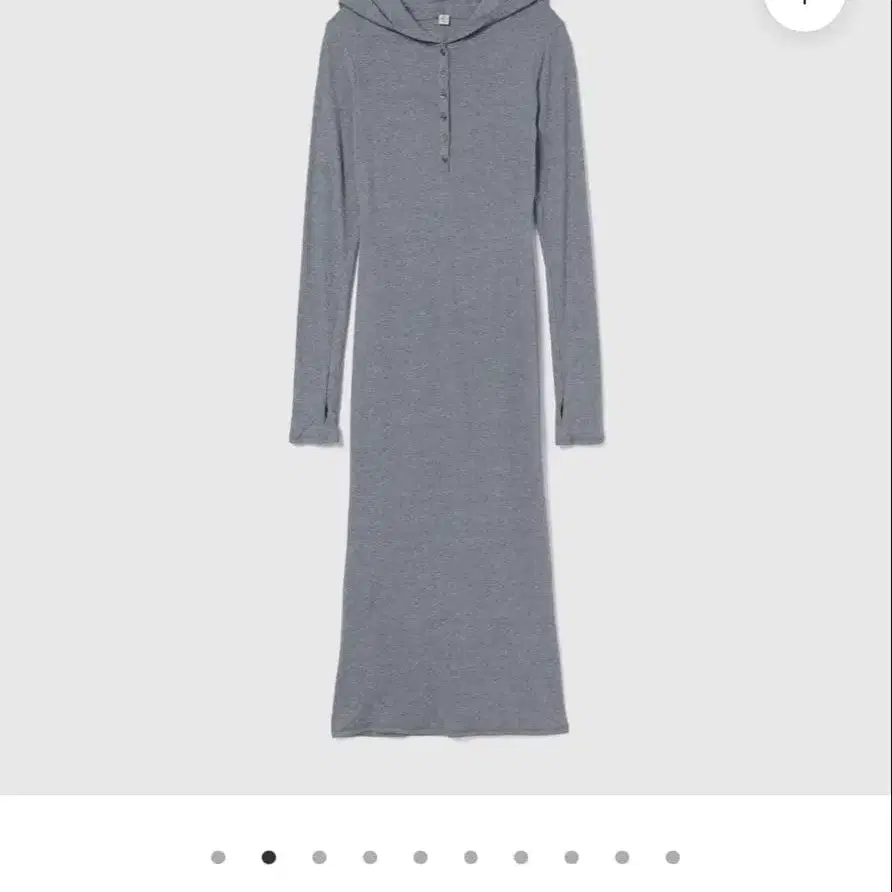Jump to the first photo using the indicator dots
Screen dimensions: 892x892
[x=218, y=857]
